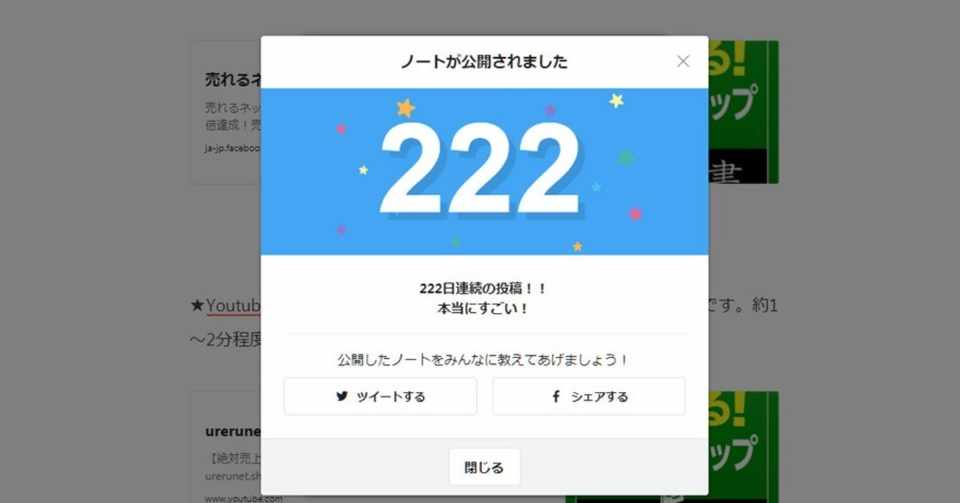Share via the シェアする Facebook button
This screenshot has width=960, height=503.
[x=588, y=396]
